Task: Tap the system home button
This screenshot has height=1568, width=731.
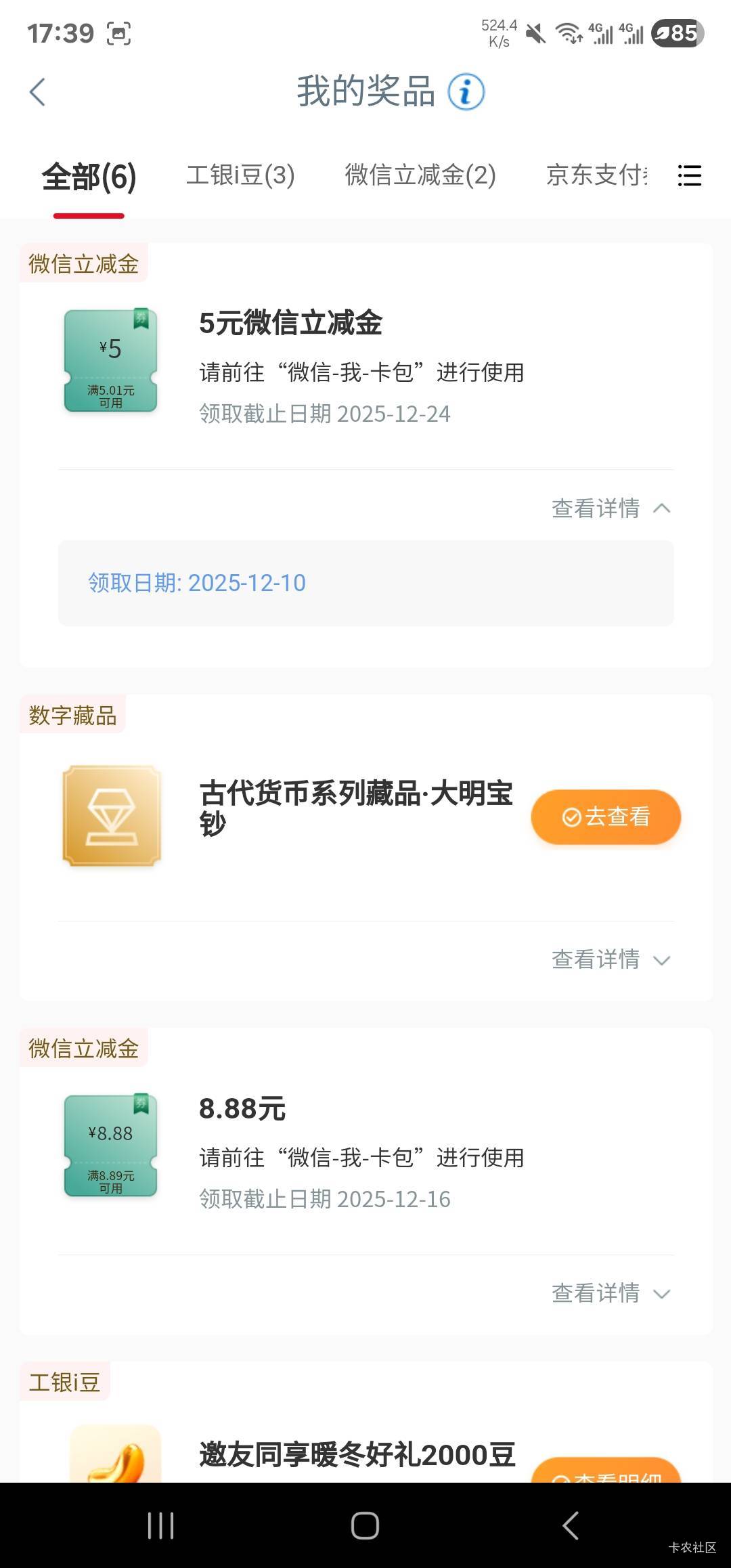Action: coord(365,1525)
